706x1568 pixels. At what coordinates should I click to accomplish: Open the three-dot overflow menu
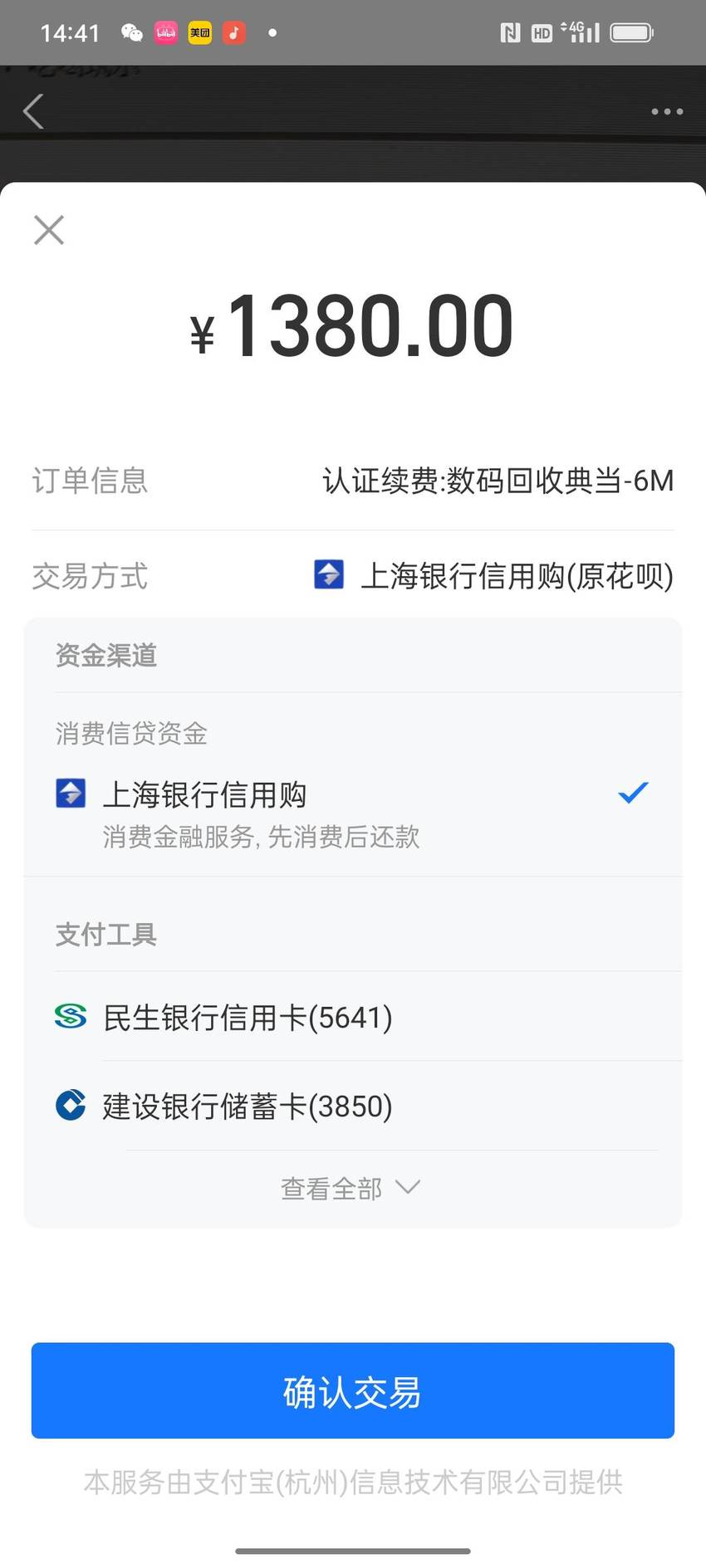pyautogui.click(x=667, y=111)
